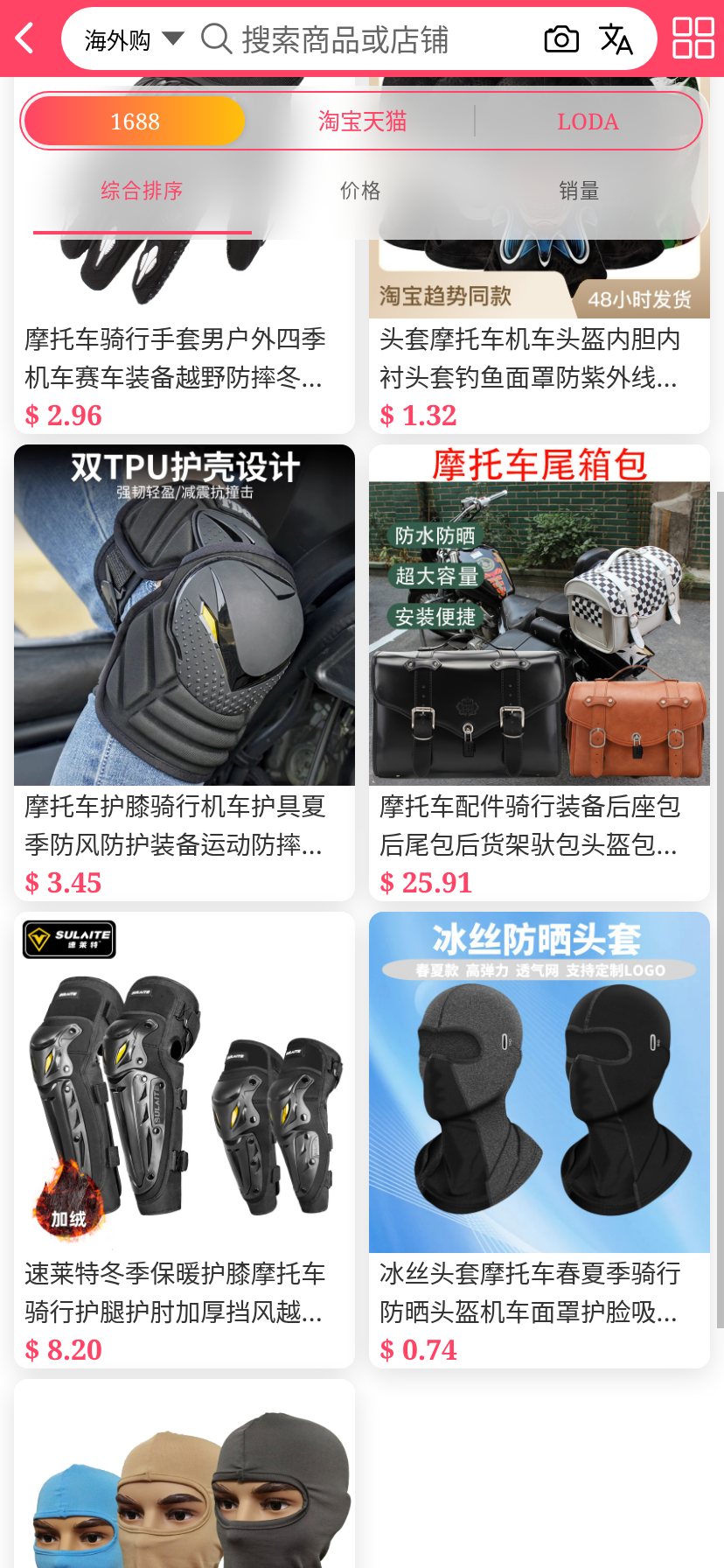Open the 海外购 source dropdown
This screenshot has height=1568, width=724.
point(133,39)
